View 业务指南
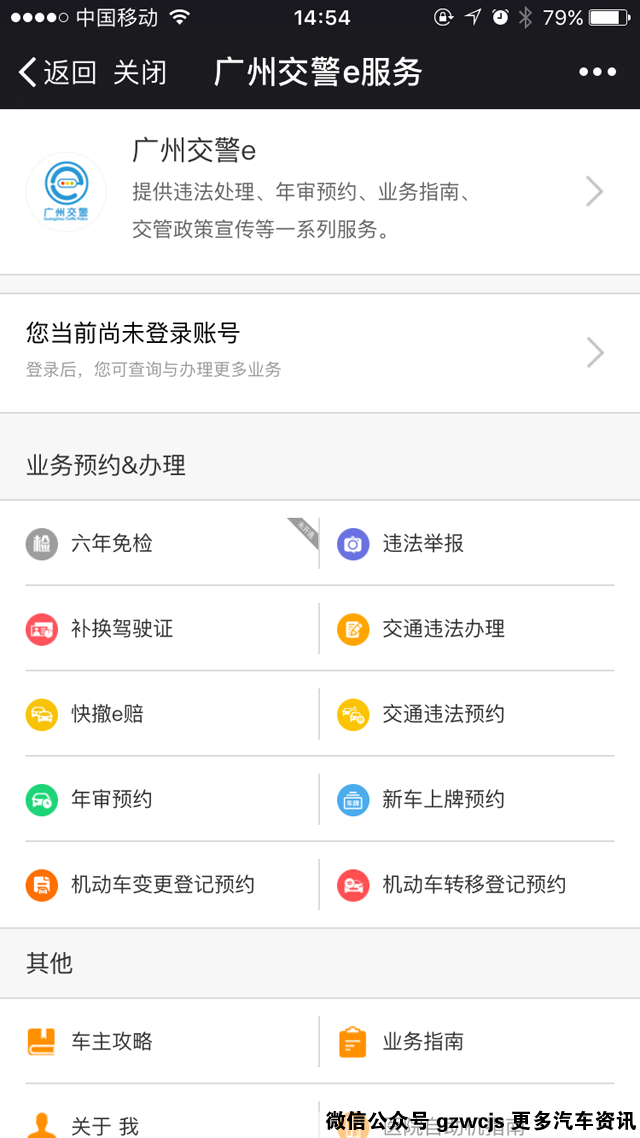Screen dimensions: 640x1138 pos(423,1041)
